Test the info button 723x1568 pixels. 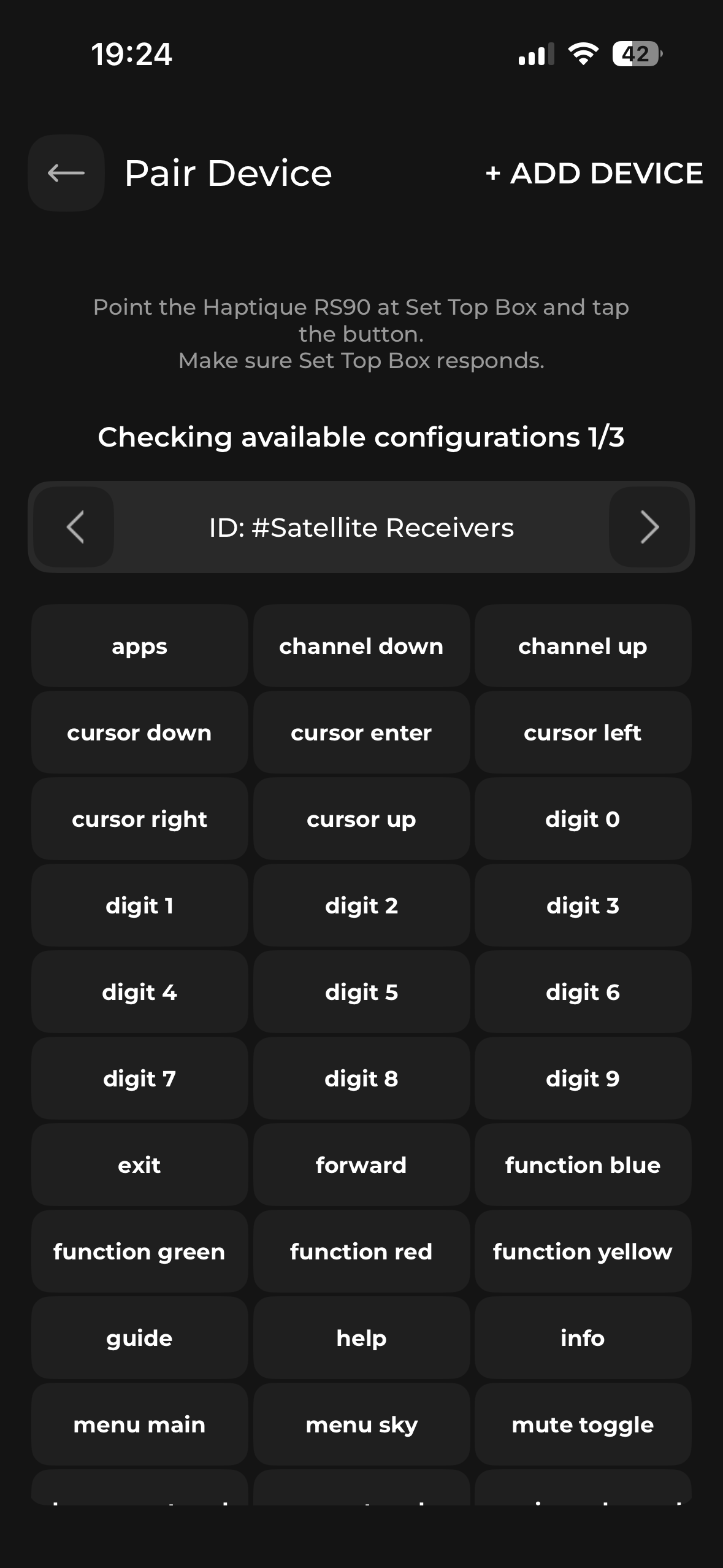(x=583, y=1338)
